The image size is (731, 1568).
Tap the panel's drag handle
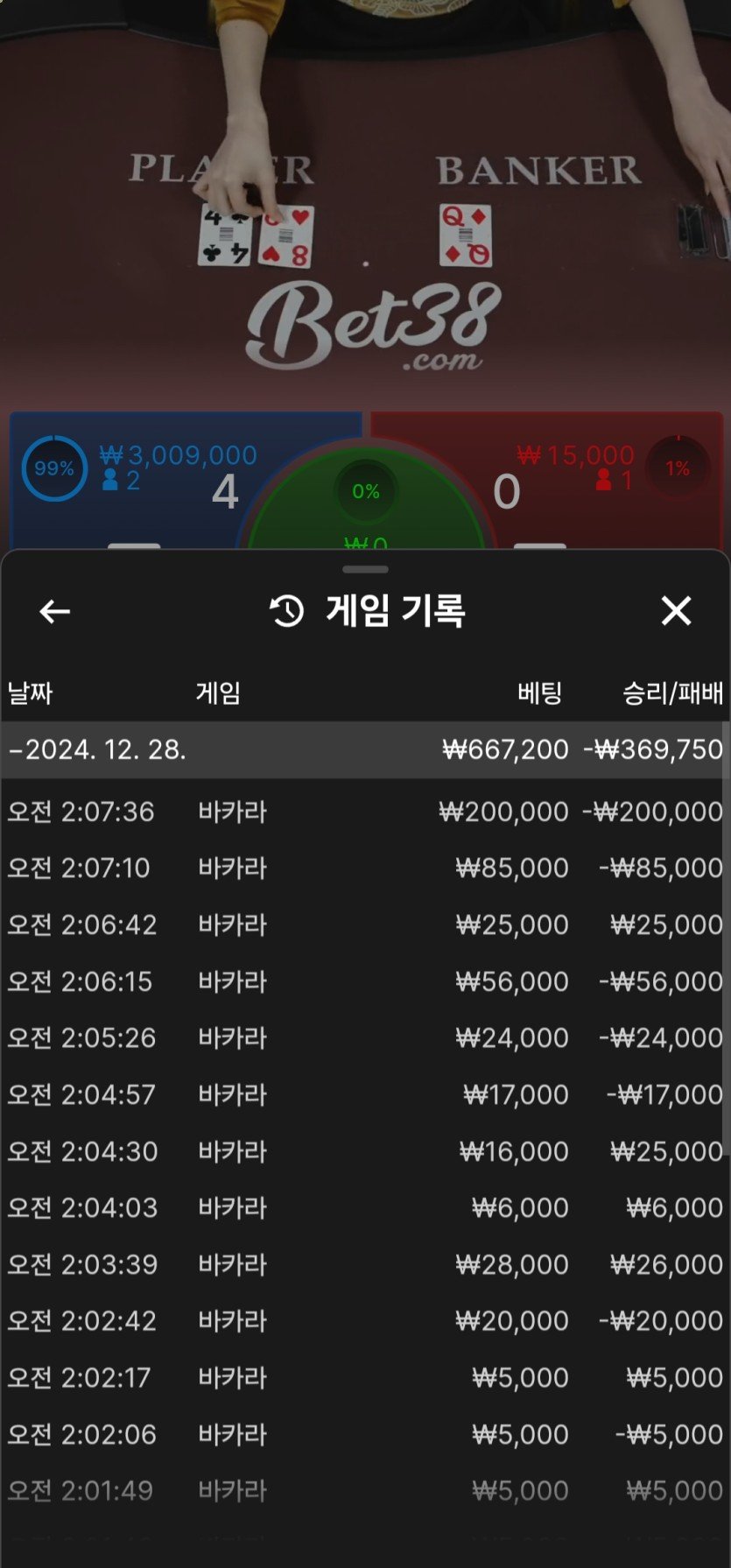coord(365,569)
